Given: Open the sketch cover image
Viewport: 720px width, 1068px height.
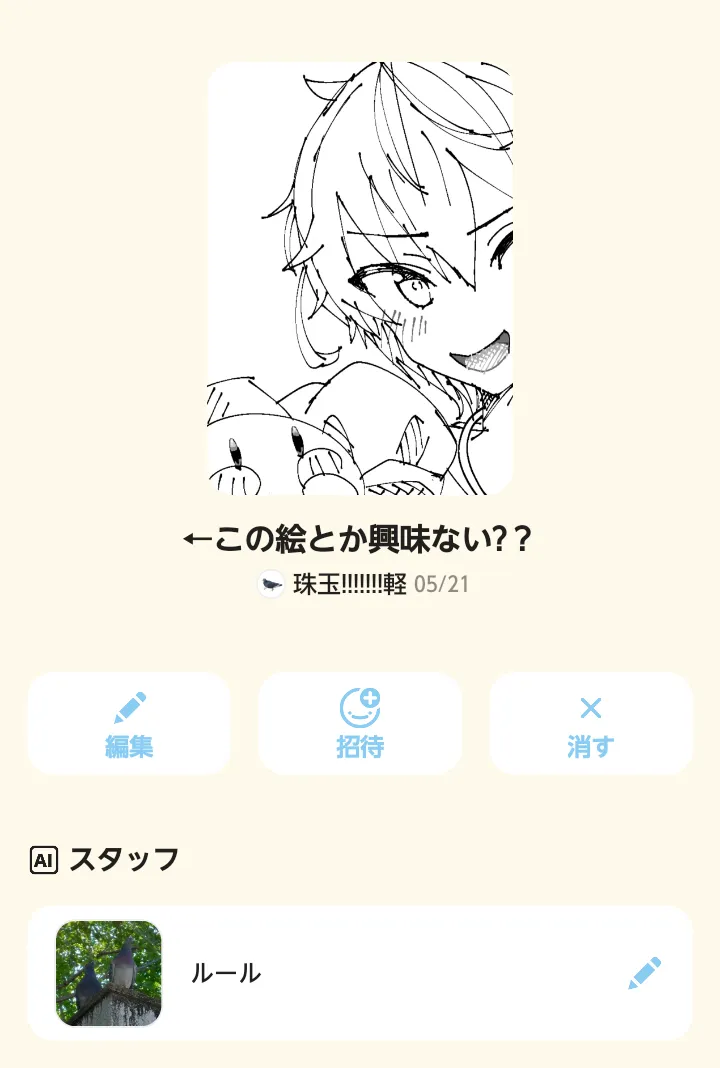Looking at the screenshot, I should (x=360, y=278).
